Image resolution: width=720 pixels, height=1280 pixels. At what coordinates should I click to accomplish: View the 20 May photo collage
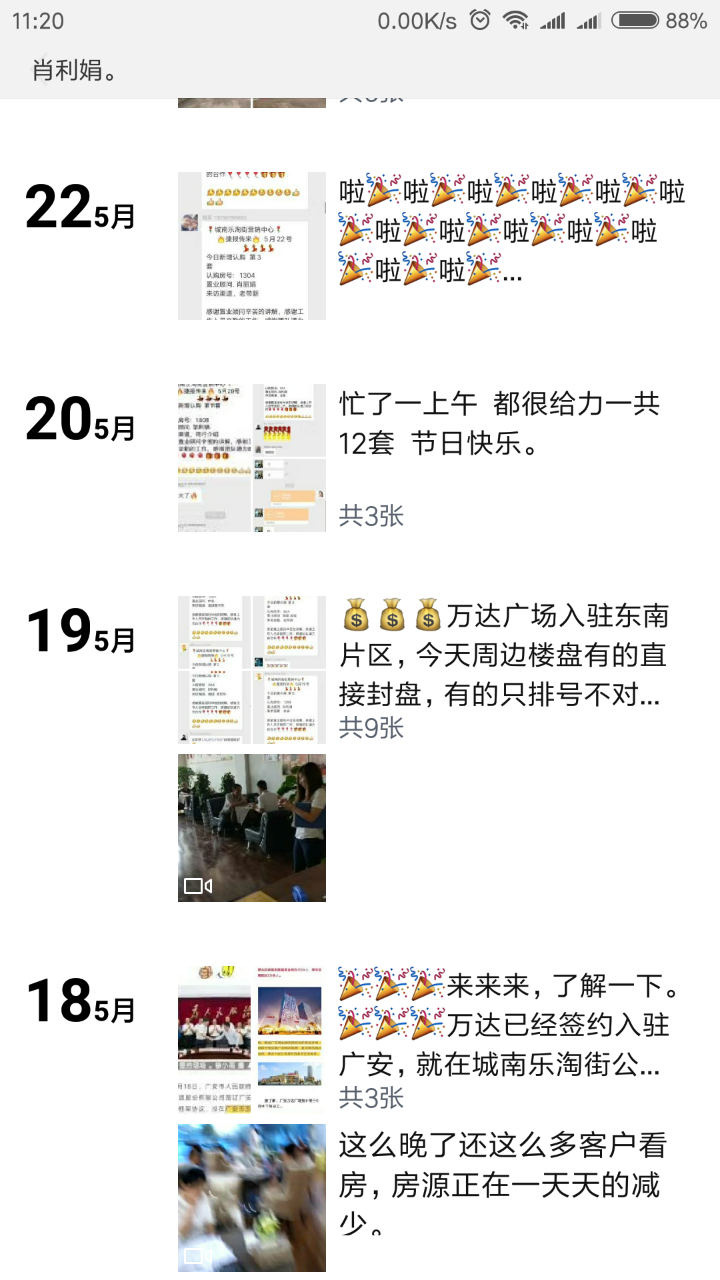[252, 458]
